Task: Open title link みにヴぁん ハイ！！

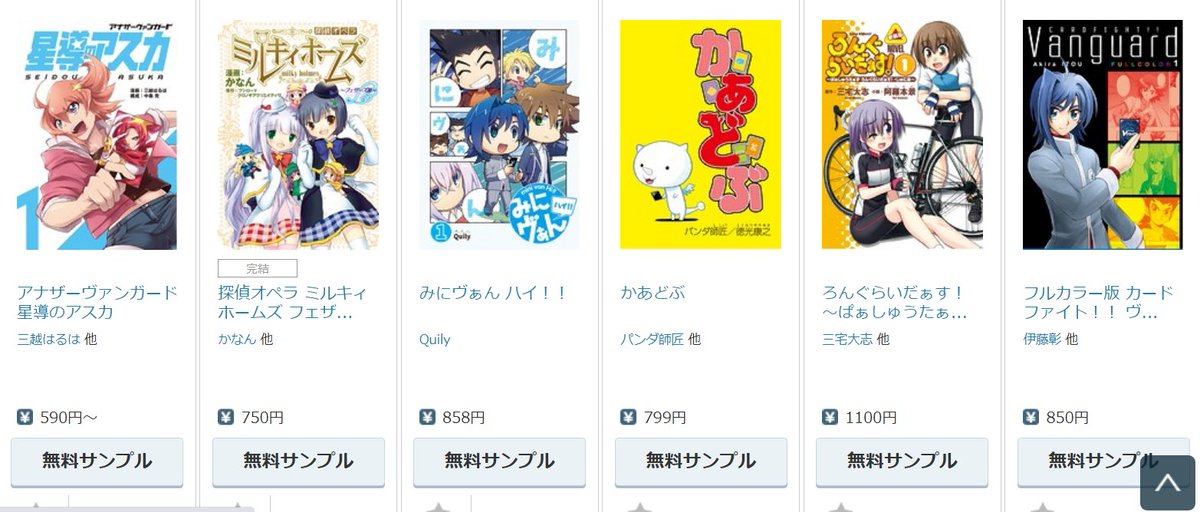Action: (x=493, y=293)
